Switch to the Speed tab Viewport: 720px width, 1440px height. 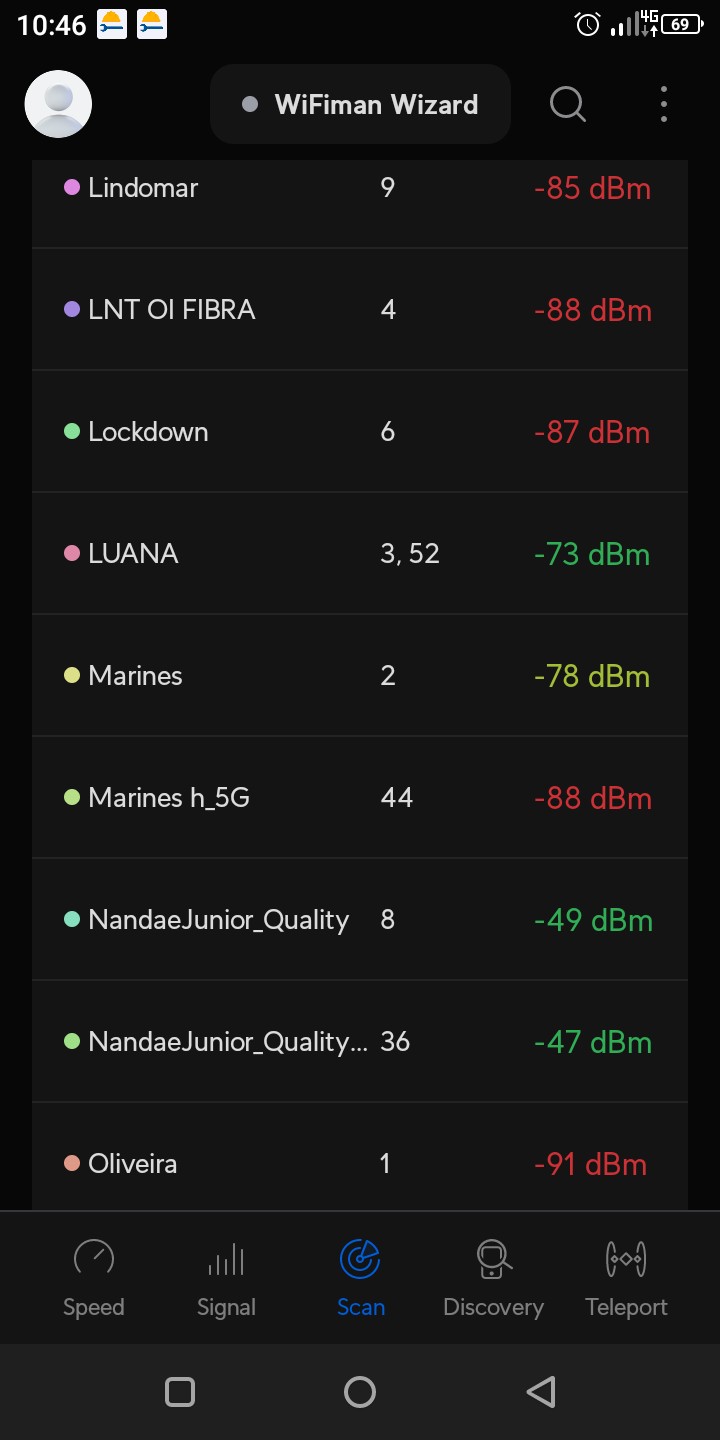[94, 1277]
